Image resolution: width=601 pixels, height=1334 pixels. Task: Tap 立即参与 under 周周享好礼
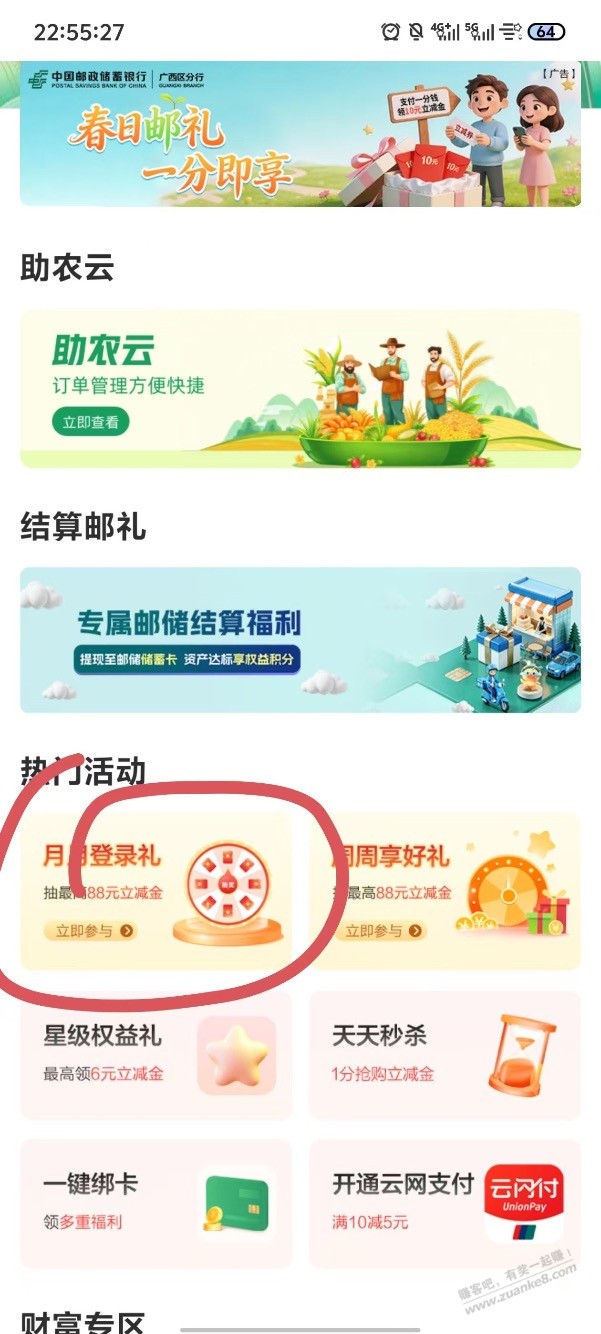[x=379, y=931]
